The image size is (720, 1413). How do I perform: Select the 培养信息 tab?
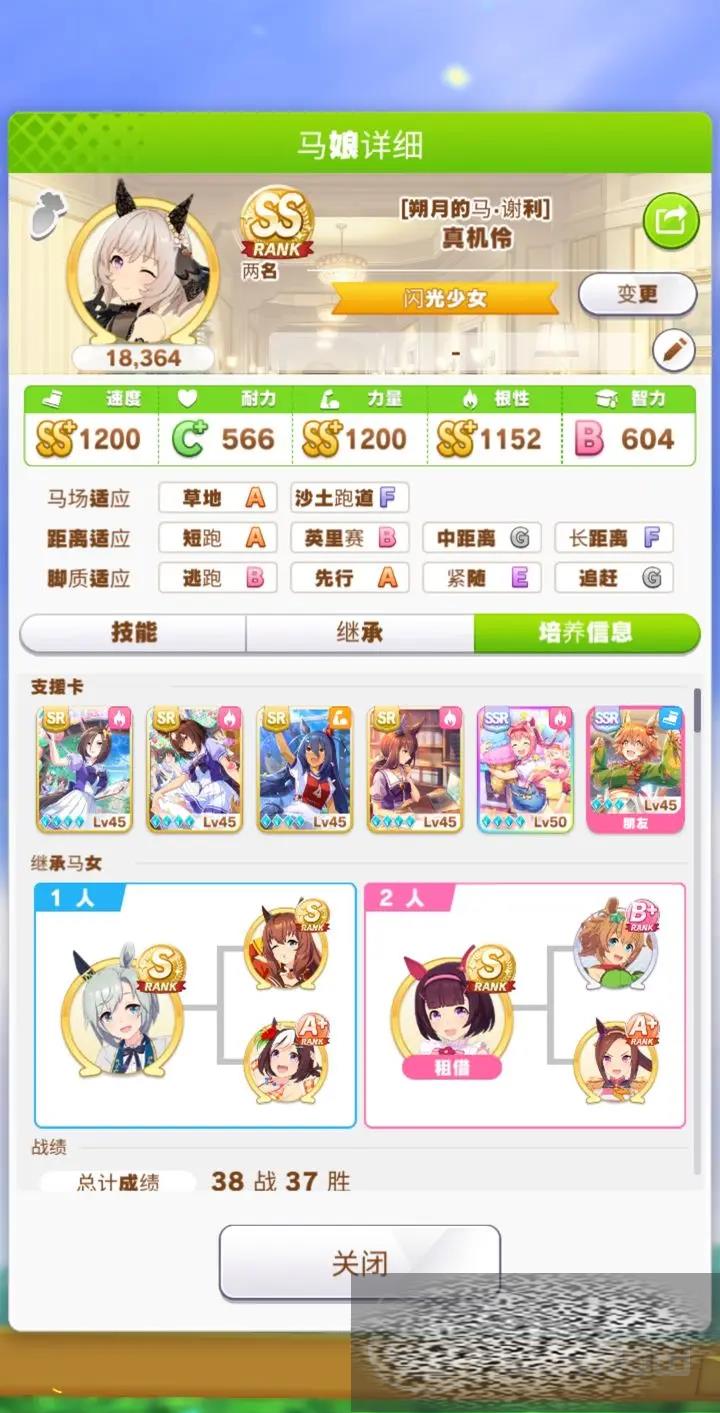(586, 634)
